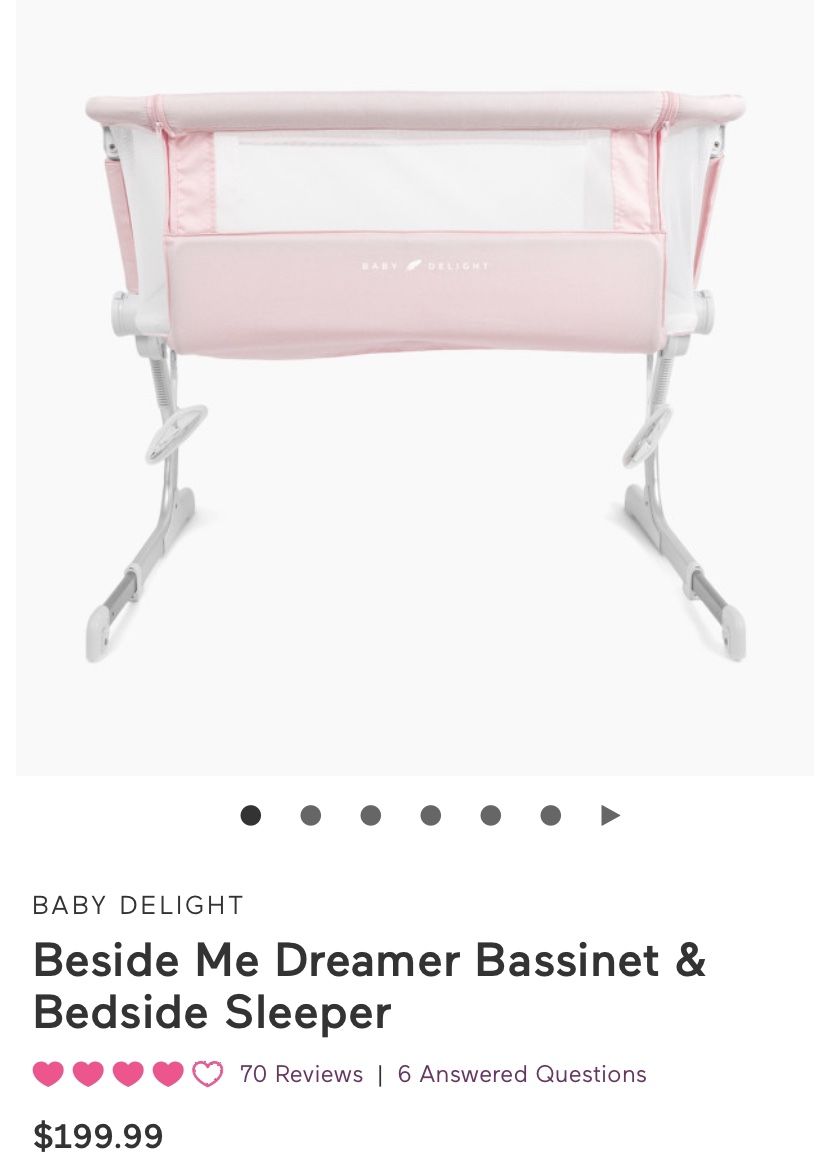Open the pink bassinet product image
Viewport: 828px width, 1167px height.
(414, 387)
